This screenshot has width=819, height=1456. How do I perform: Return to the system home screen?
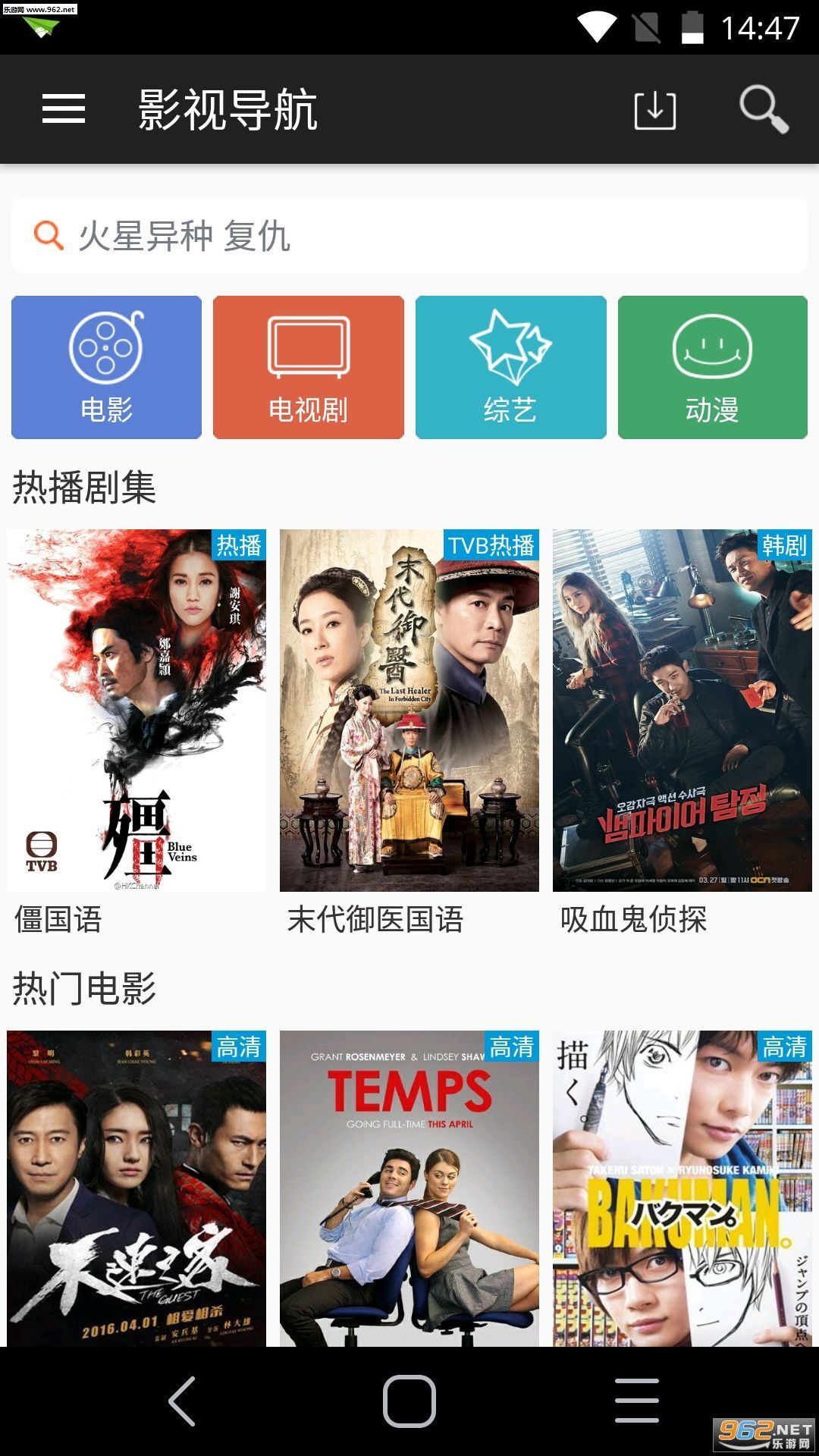point(409,1401)
